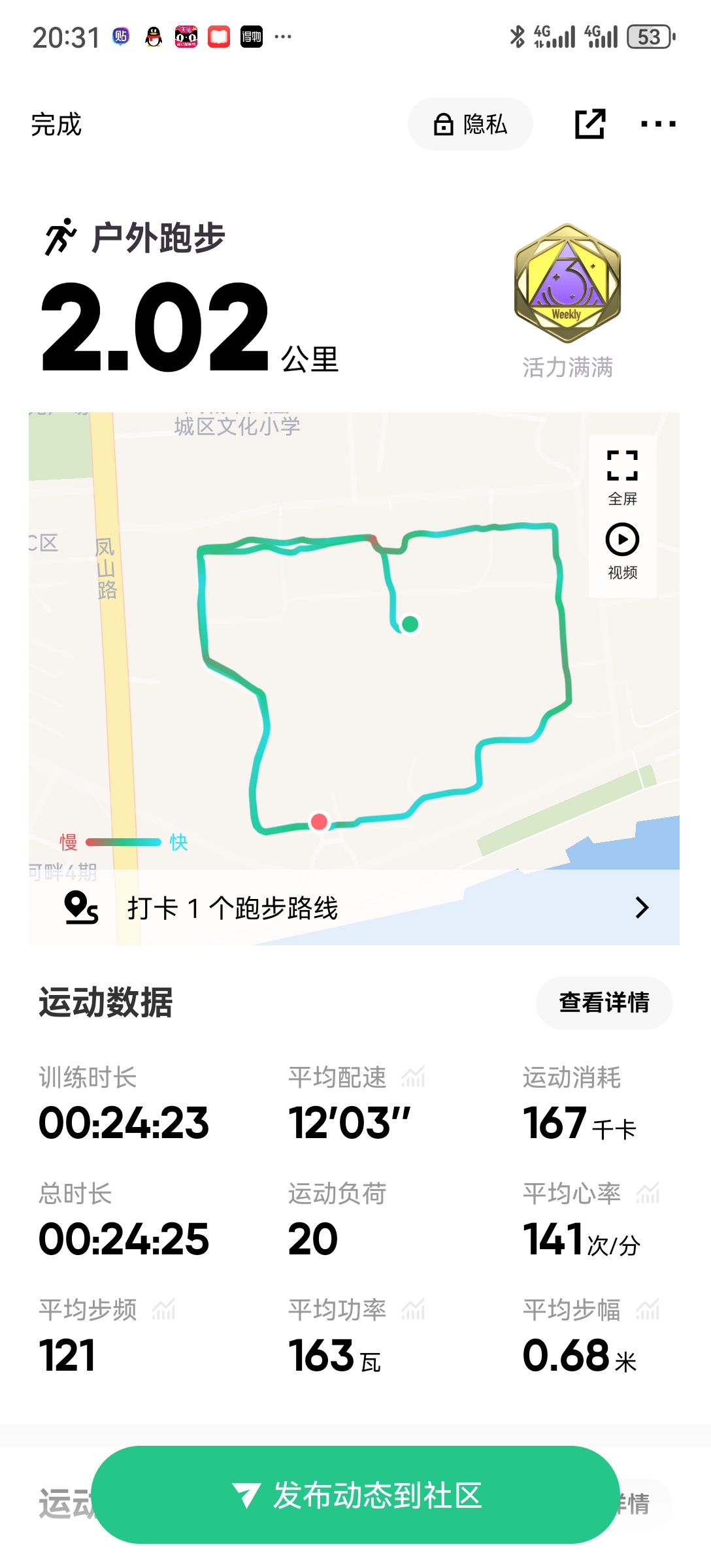Open 打卡 1 个跑步路线 row
Viewport: 711px width, 1568px height.
(x=354, y=907)
